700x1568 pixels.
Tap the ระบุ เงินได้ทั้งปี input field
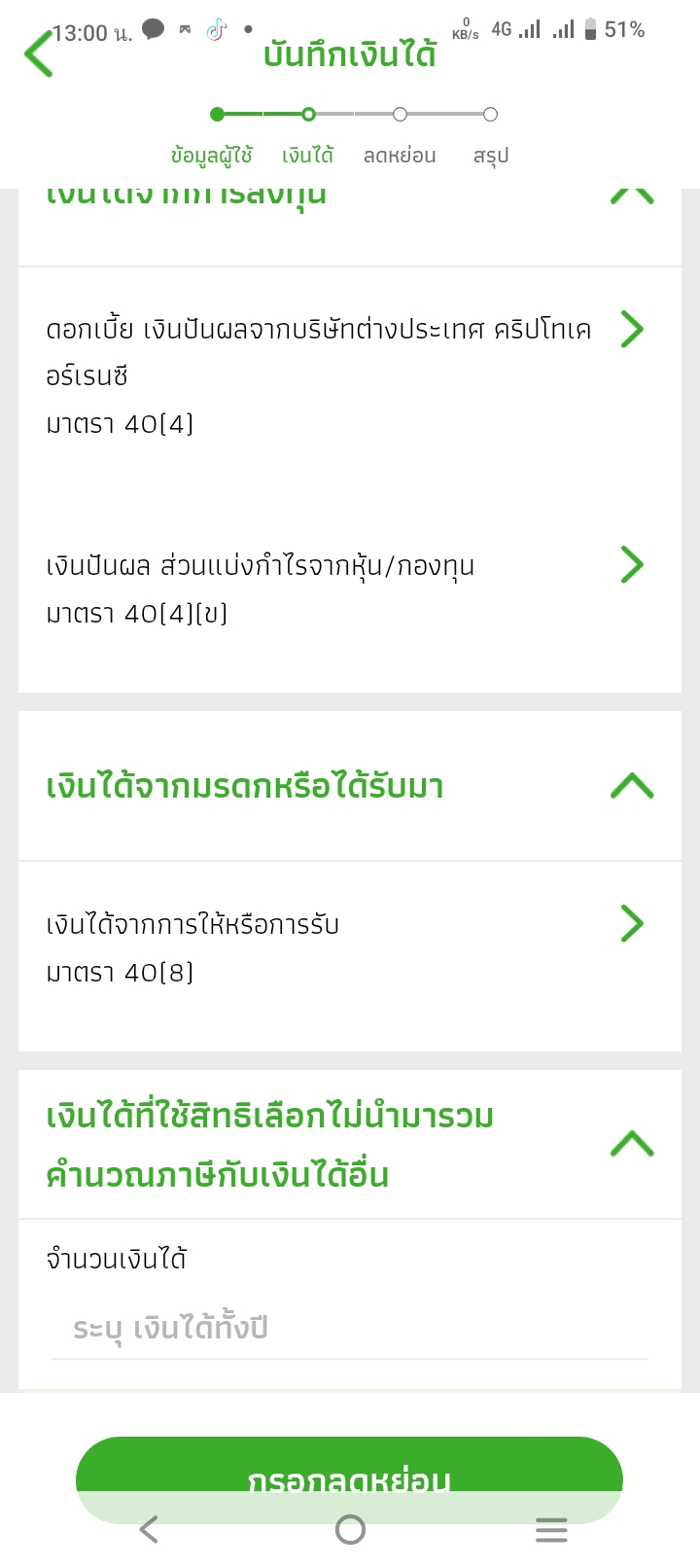pyautogui.click(x=349, y=1329)
